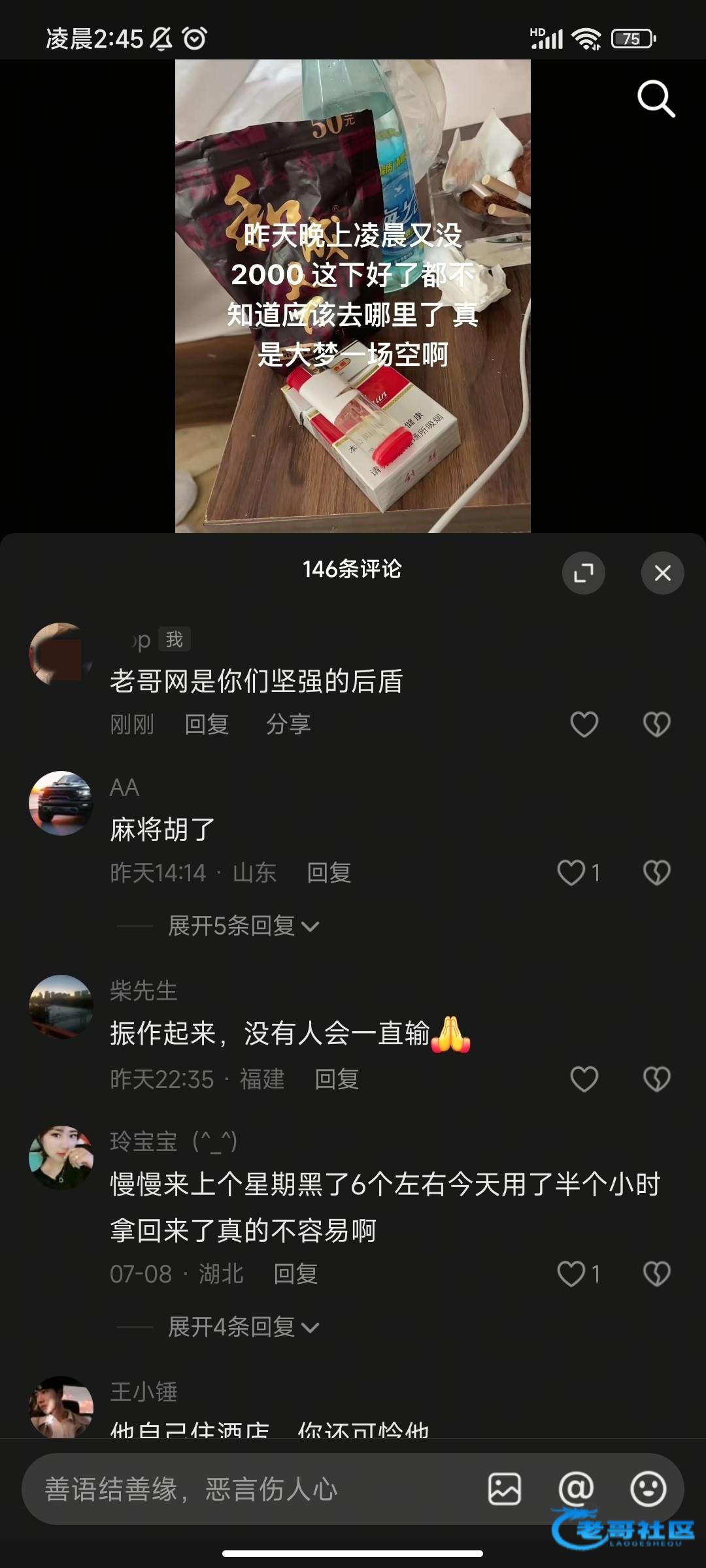Viewport: 706px width, 1568px height.
Task: Reply to 玲宝宝's comment
Action: point(295,1274)
